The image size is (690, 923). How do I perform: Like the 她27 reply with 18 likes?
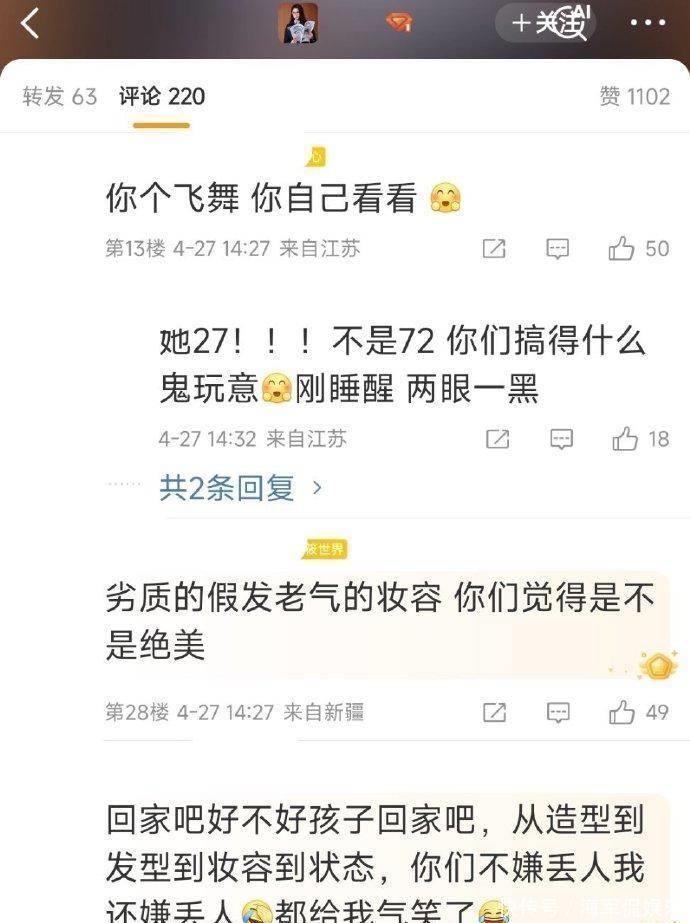[641, 439]
